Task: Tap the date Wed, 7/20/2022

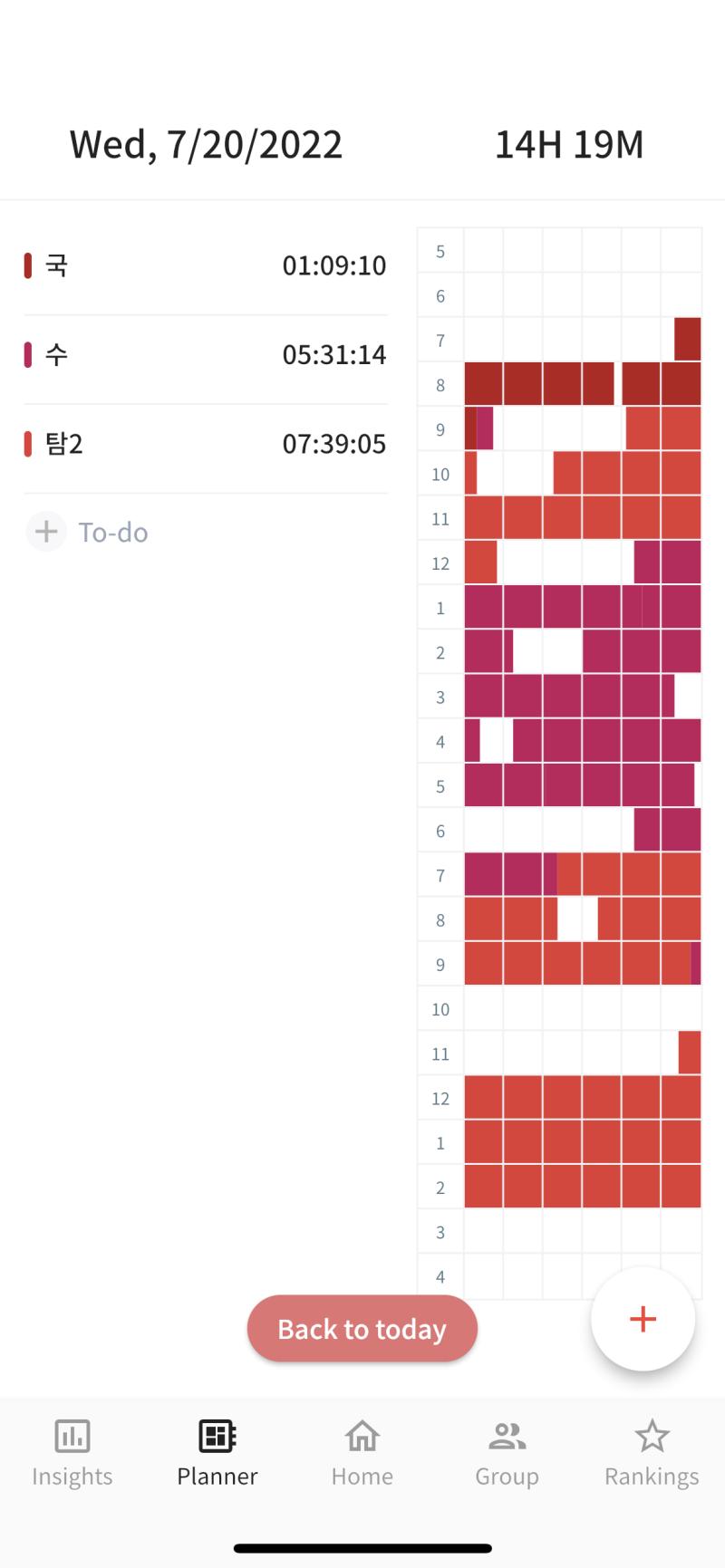Action: [206, 144]
